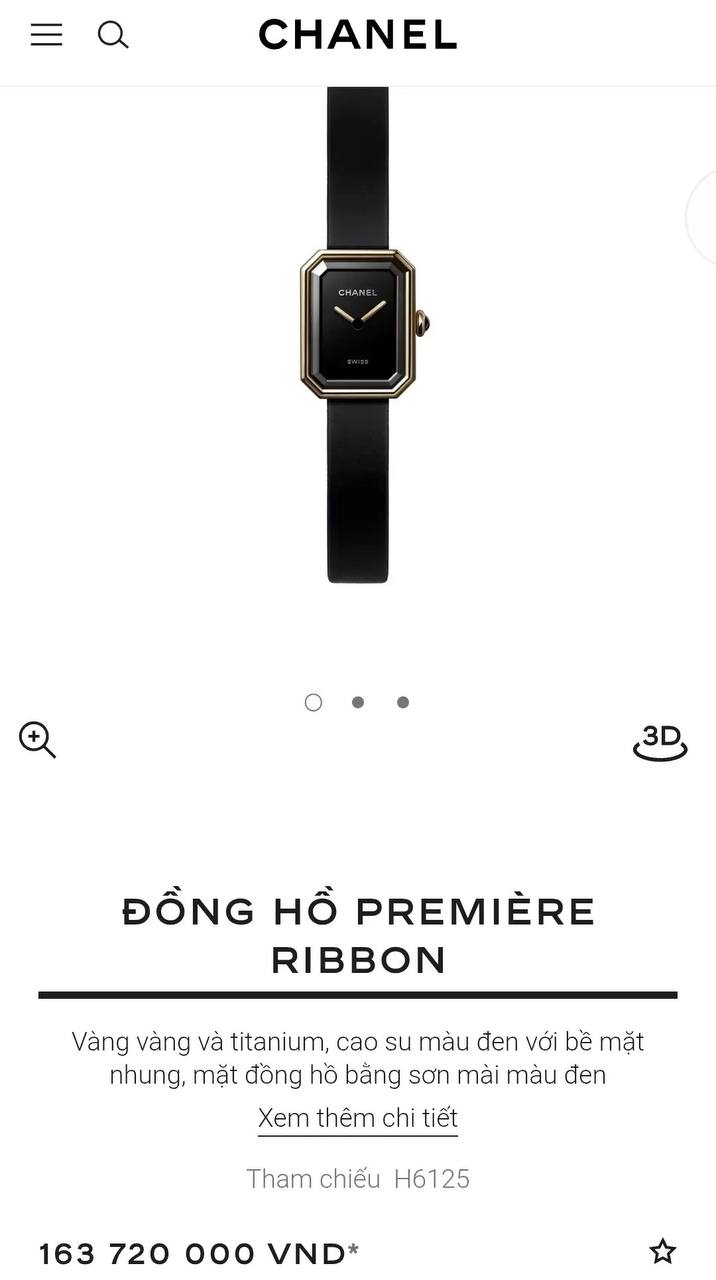
Task: Tap the Première Ribbon watch photo
Action: coord(358,330)
